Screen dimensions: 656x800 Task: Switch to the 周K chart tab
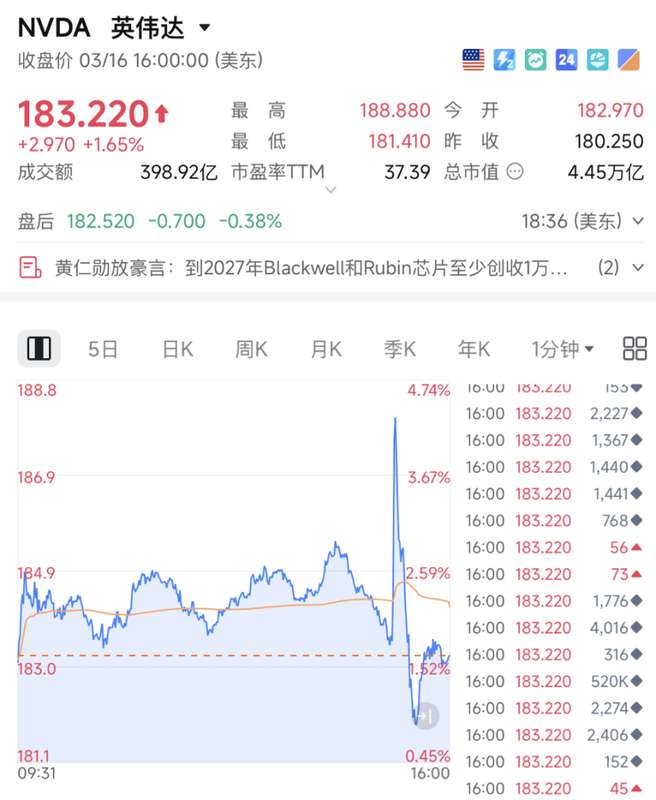tap(251, 348)
